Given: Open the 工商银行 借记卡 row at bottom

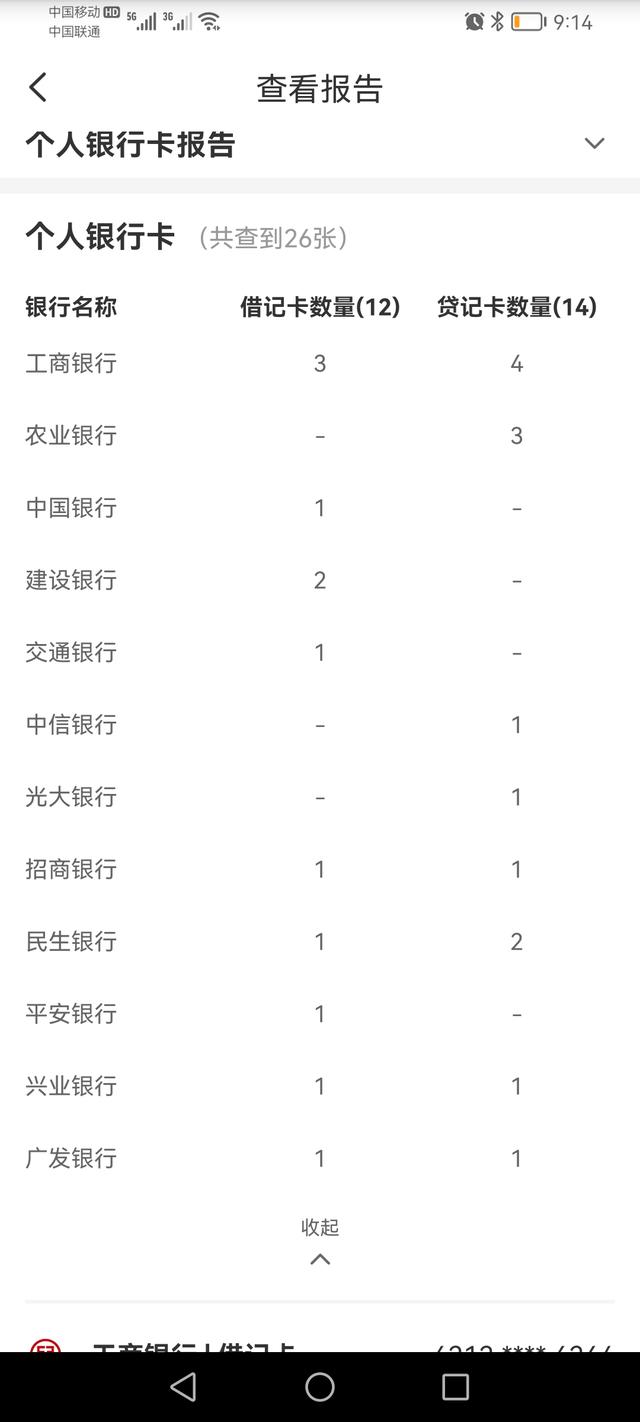Looking at the screenshot, I should point(320,1342).
